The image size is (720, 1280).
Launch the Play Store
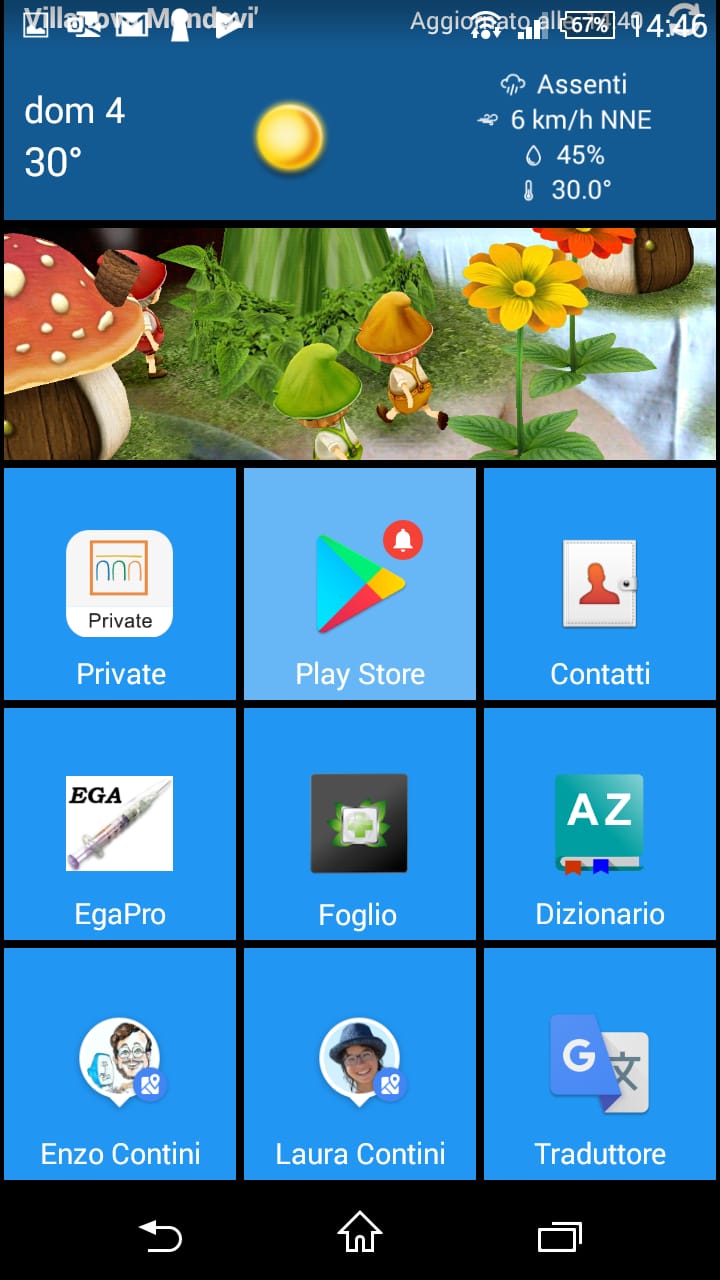point(360,585)
